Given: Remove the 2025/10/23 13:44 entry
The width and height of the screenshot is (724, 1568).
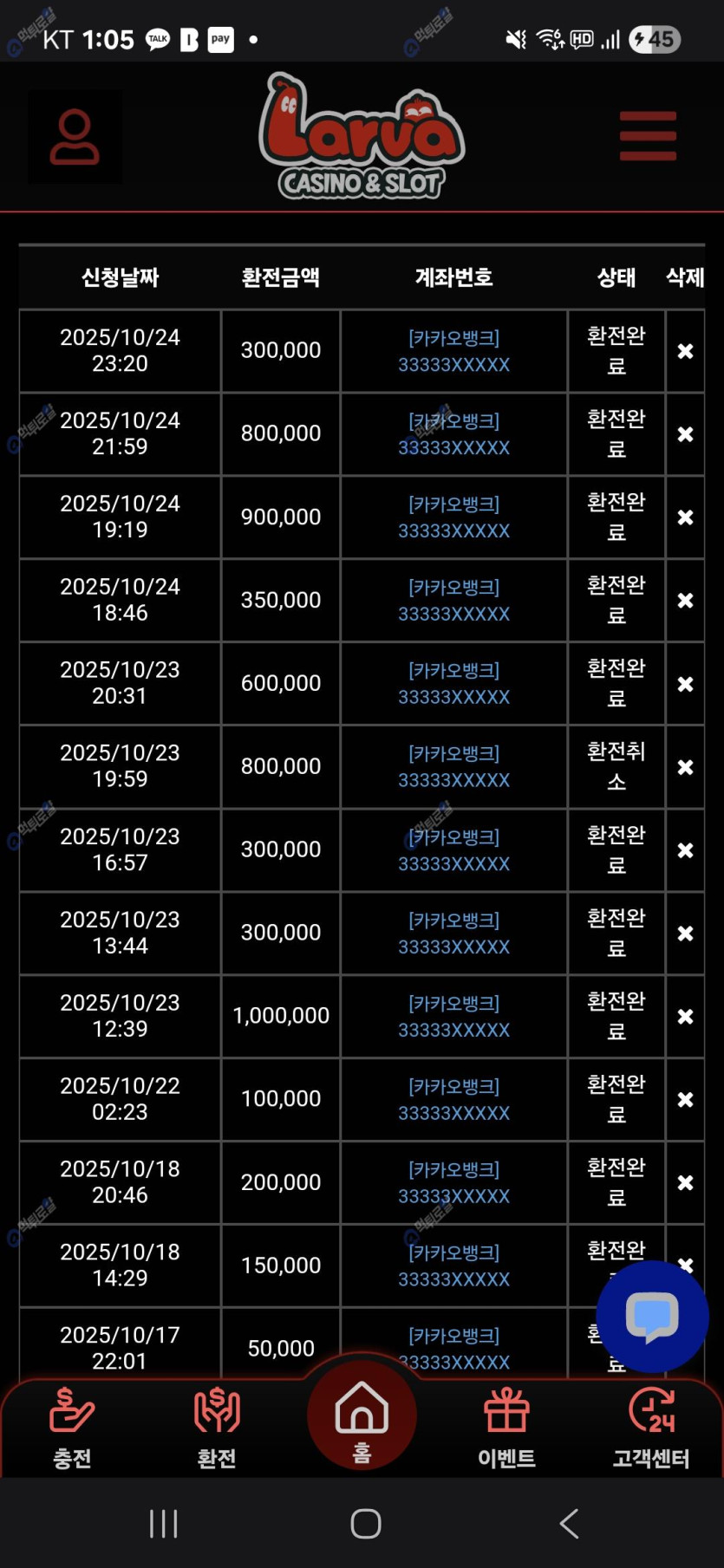Looking at the screenshot, I should coord(685,934).
